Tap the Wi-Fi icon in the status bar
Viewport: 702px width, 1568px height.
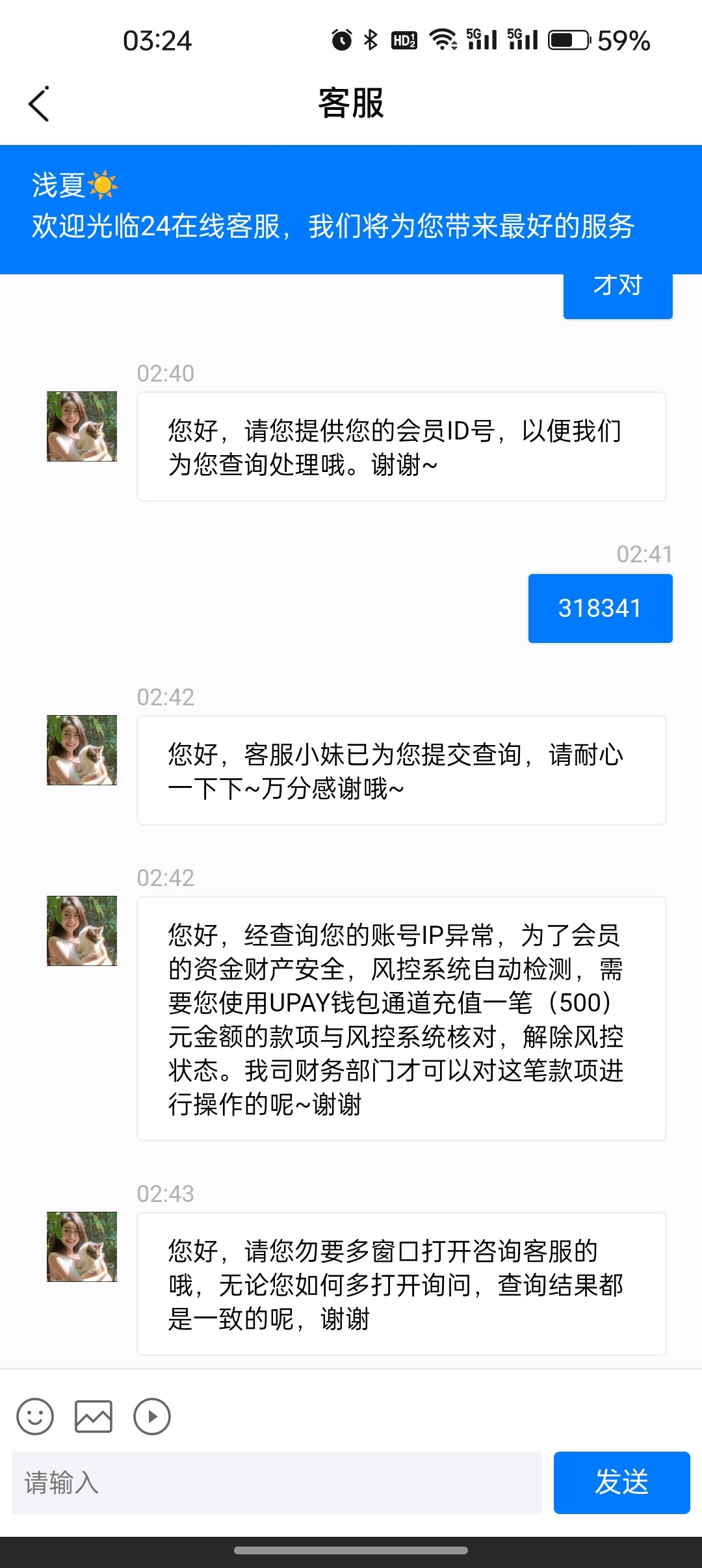click(x=445, y=40)
